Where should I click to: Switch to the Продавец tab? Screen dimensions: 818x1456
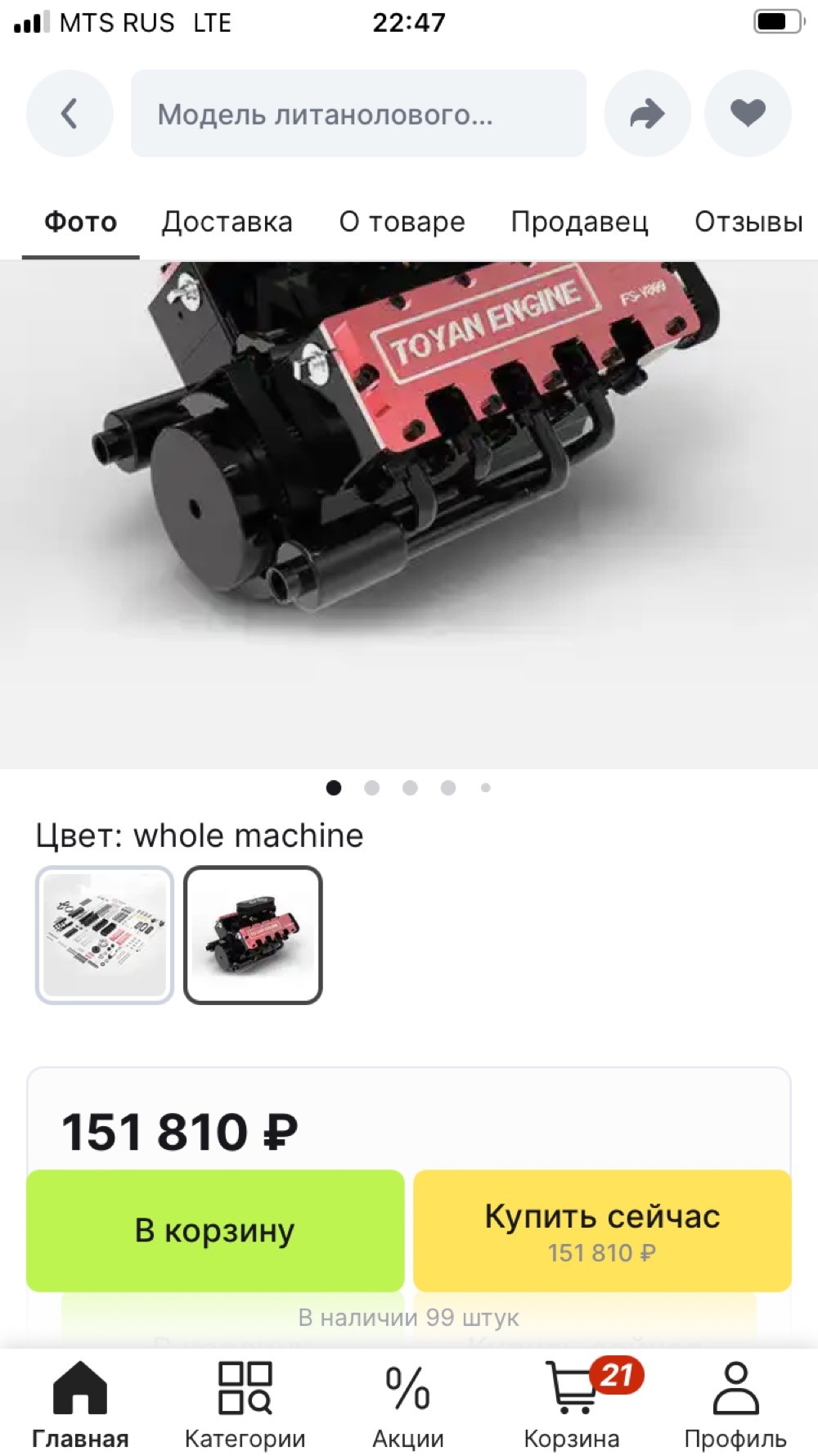click(579, 222)
